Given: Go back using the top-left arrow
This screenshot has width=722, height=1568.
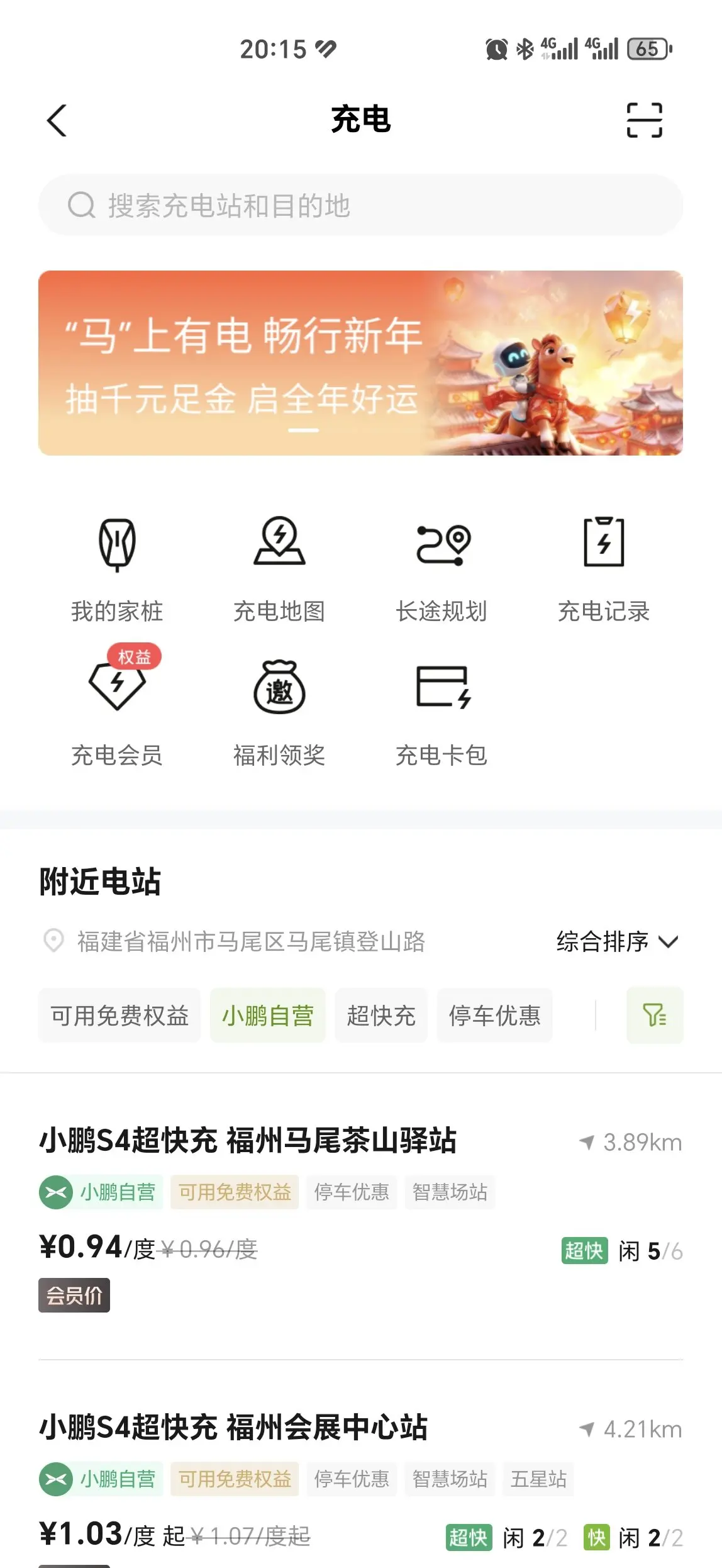Looking at the screenshot, I should click(x=57, y=120).
